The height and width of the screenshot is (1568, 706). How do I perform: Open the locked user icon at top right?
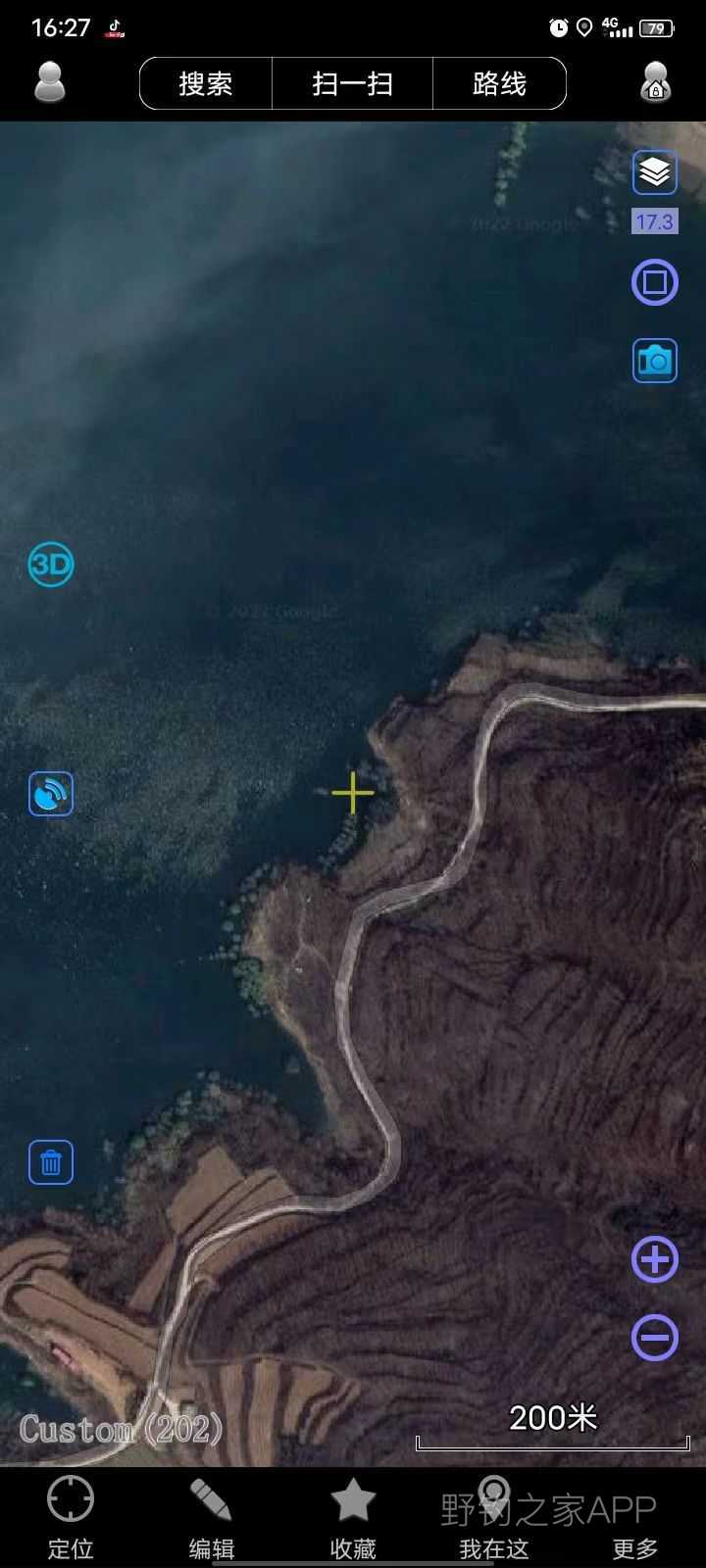(x=655, y=82)
